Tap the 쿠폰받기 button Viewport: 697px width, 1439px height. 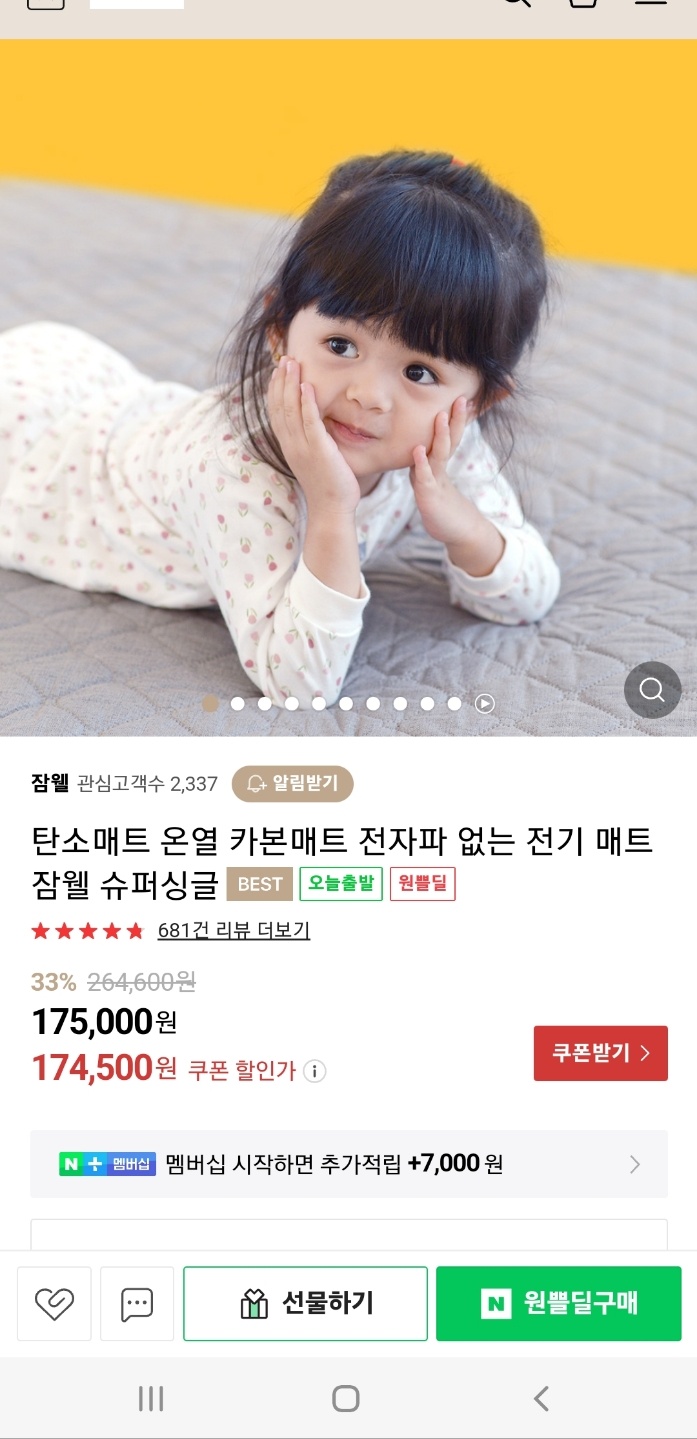(600, 1053)
